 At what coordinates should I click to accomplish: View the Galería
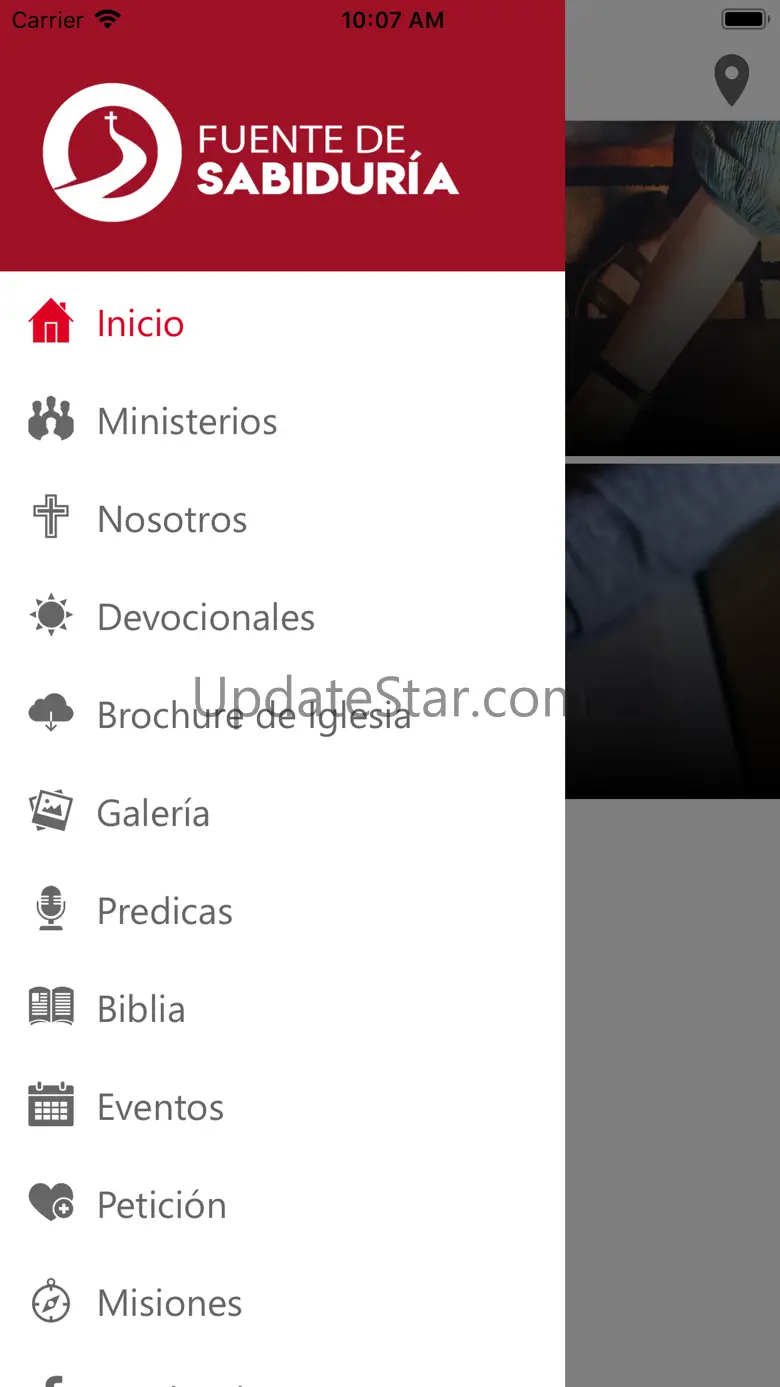(153, 813)
